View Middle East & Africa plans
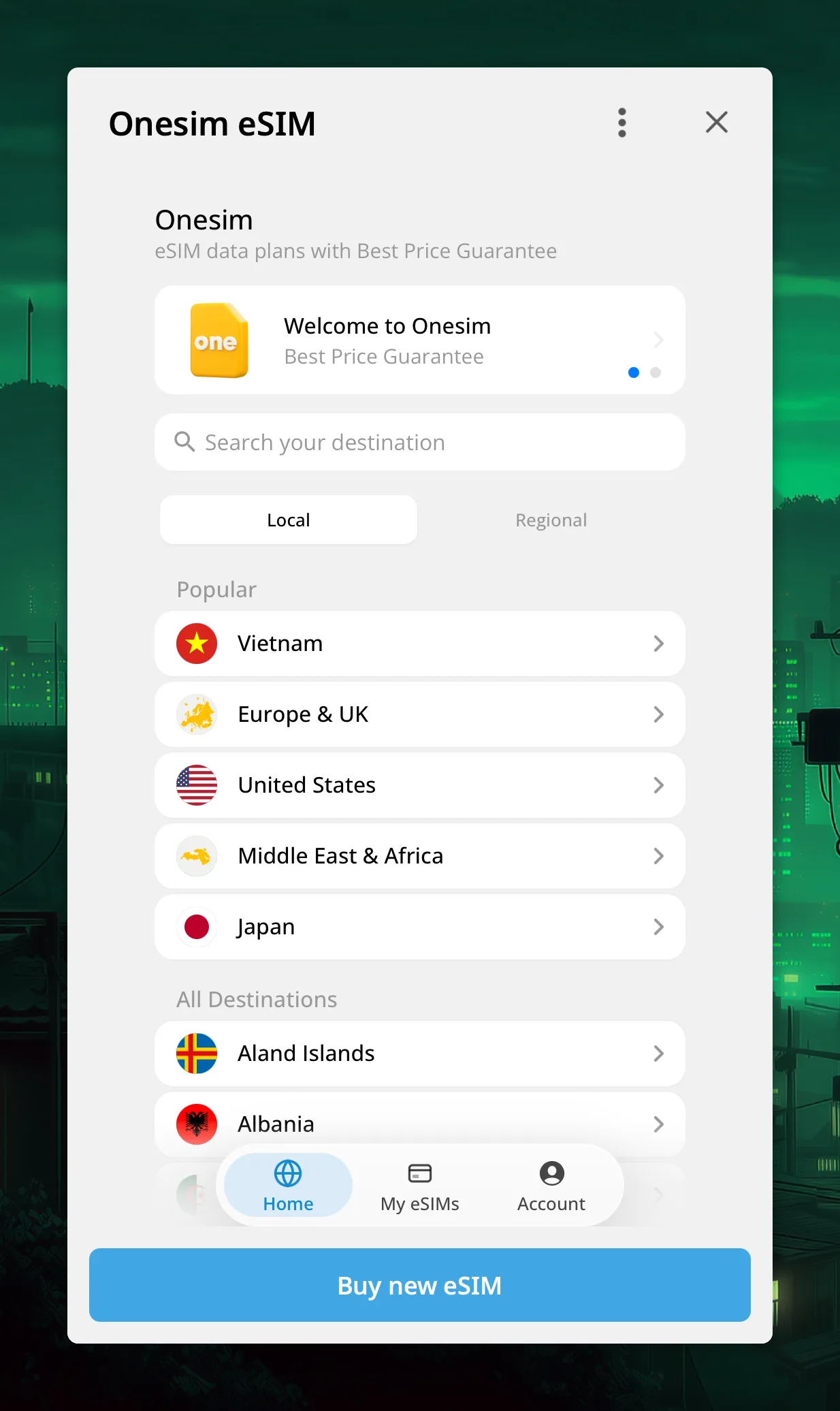The image size is (840, 1411). coord(419,856)
